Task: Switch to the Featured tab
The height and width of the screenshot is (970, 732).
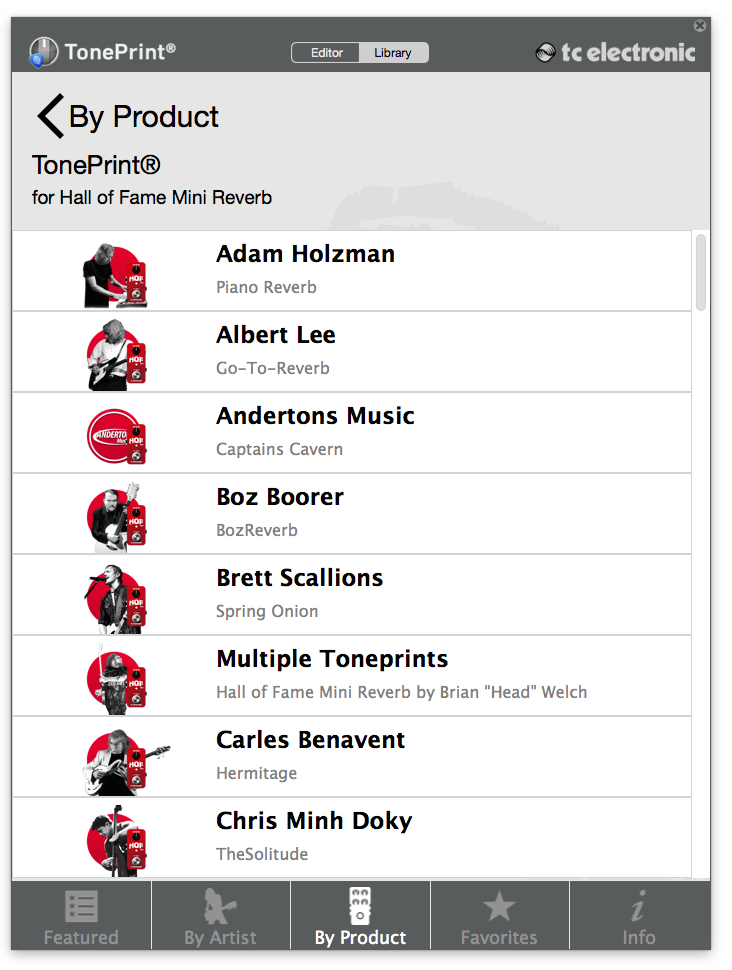Action: (81, 916)
